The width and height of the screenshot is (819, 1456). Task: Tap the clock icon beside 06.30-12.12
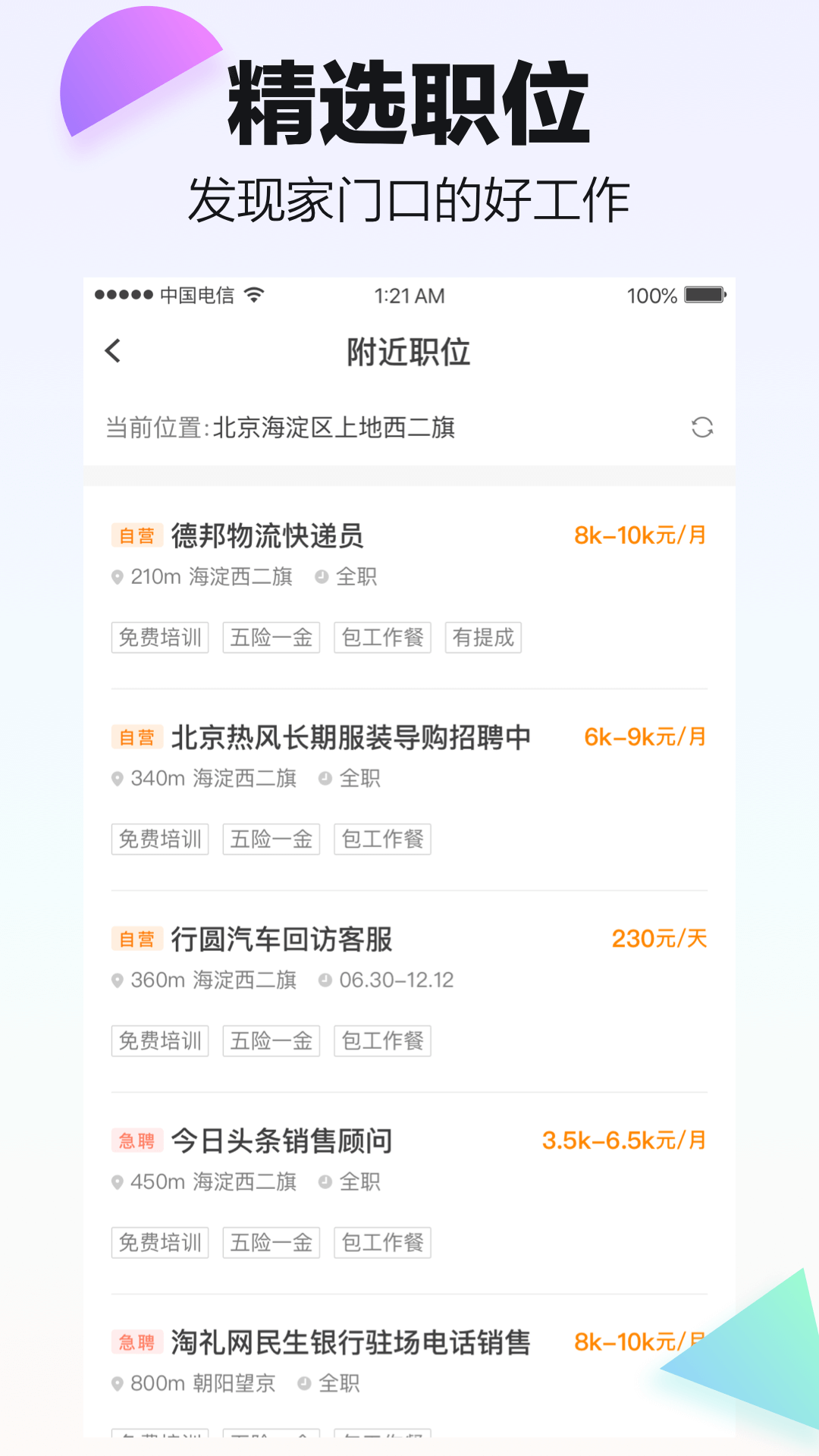coord(325,980)
